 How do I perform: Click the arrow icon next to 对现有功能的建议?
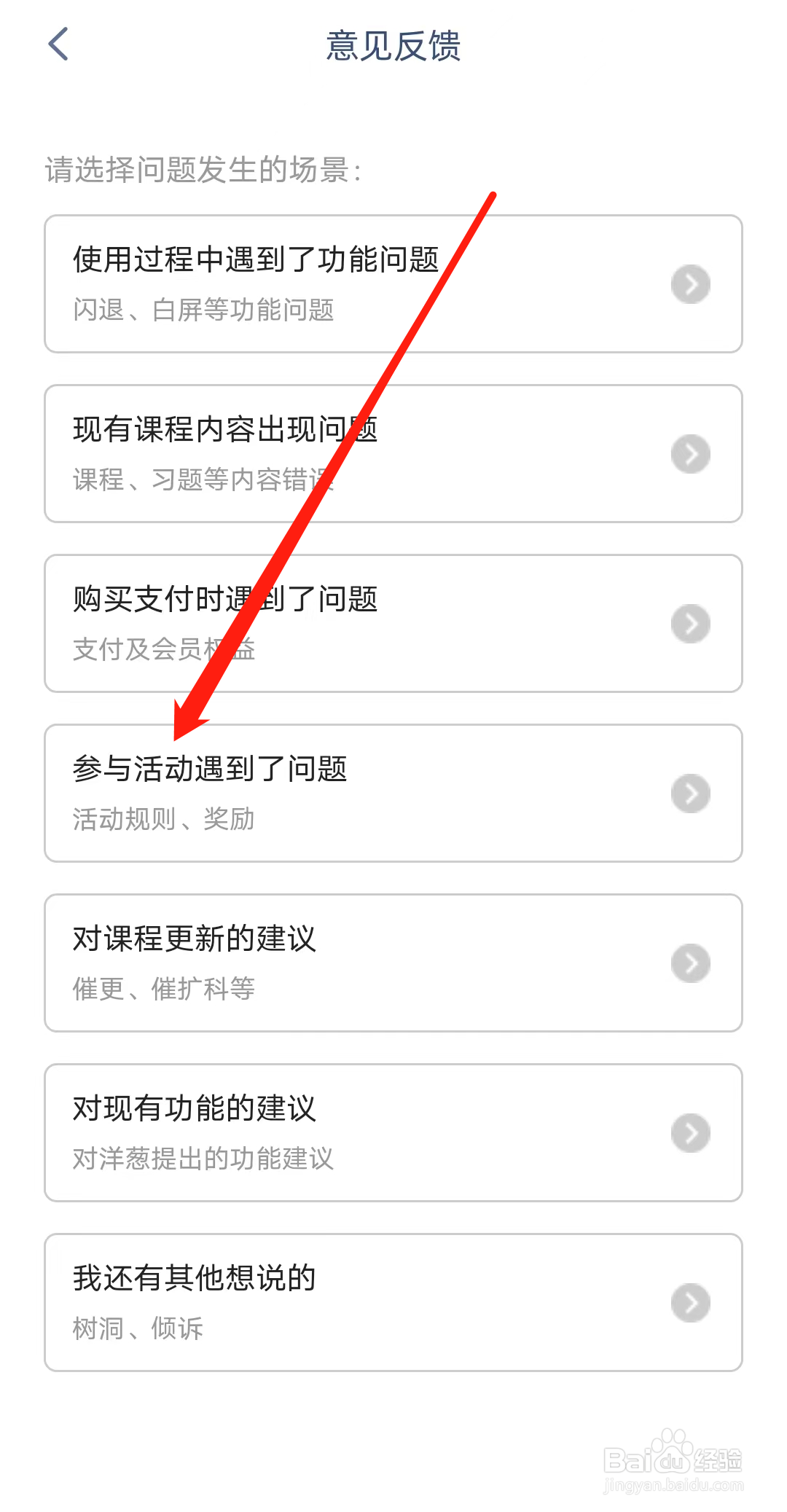pyautogui.click(x=690, y=1132)
